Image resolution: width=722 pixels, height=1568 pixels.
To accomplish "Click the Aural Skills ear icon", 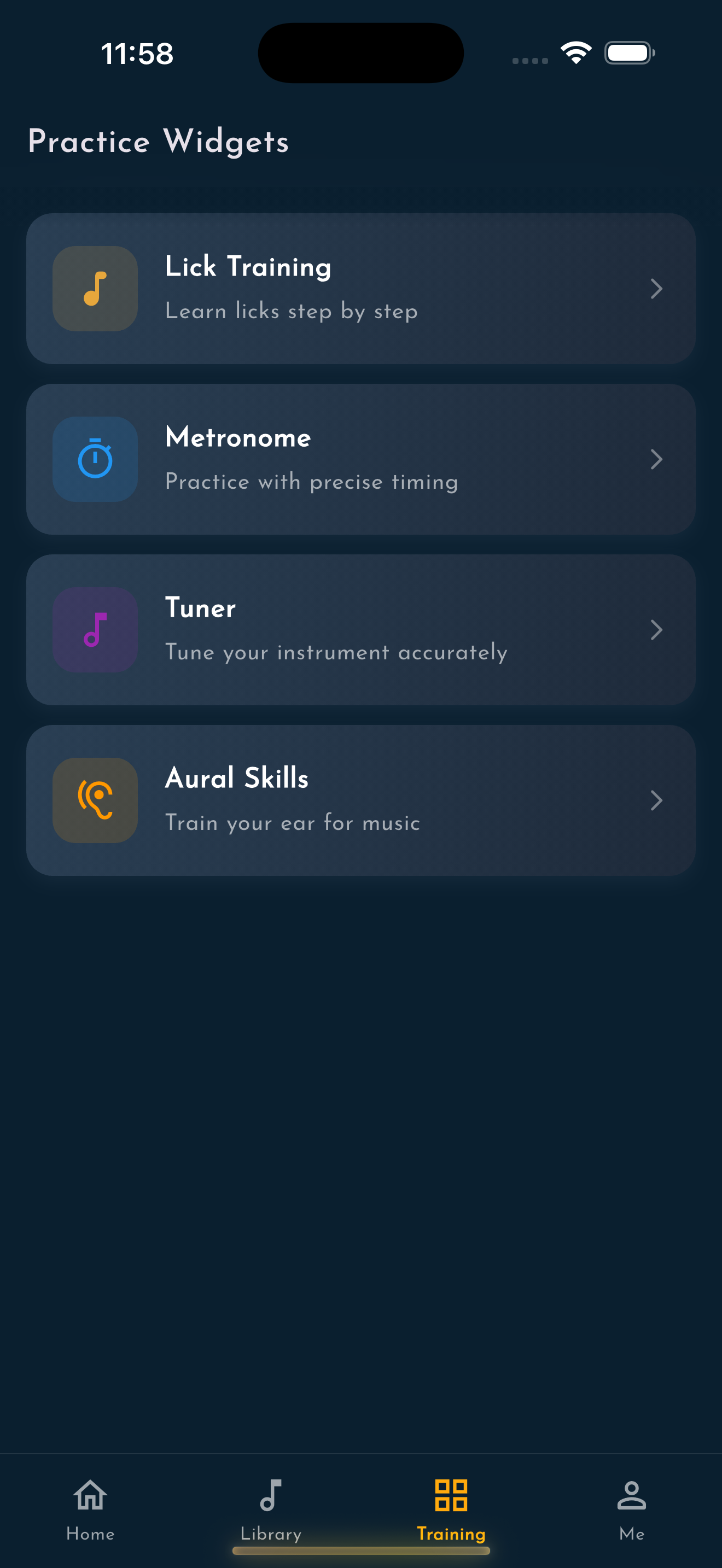I will (95, 800).
